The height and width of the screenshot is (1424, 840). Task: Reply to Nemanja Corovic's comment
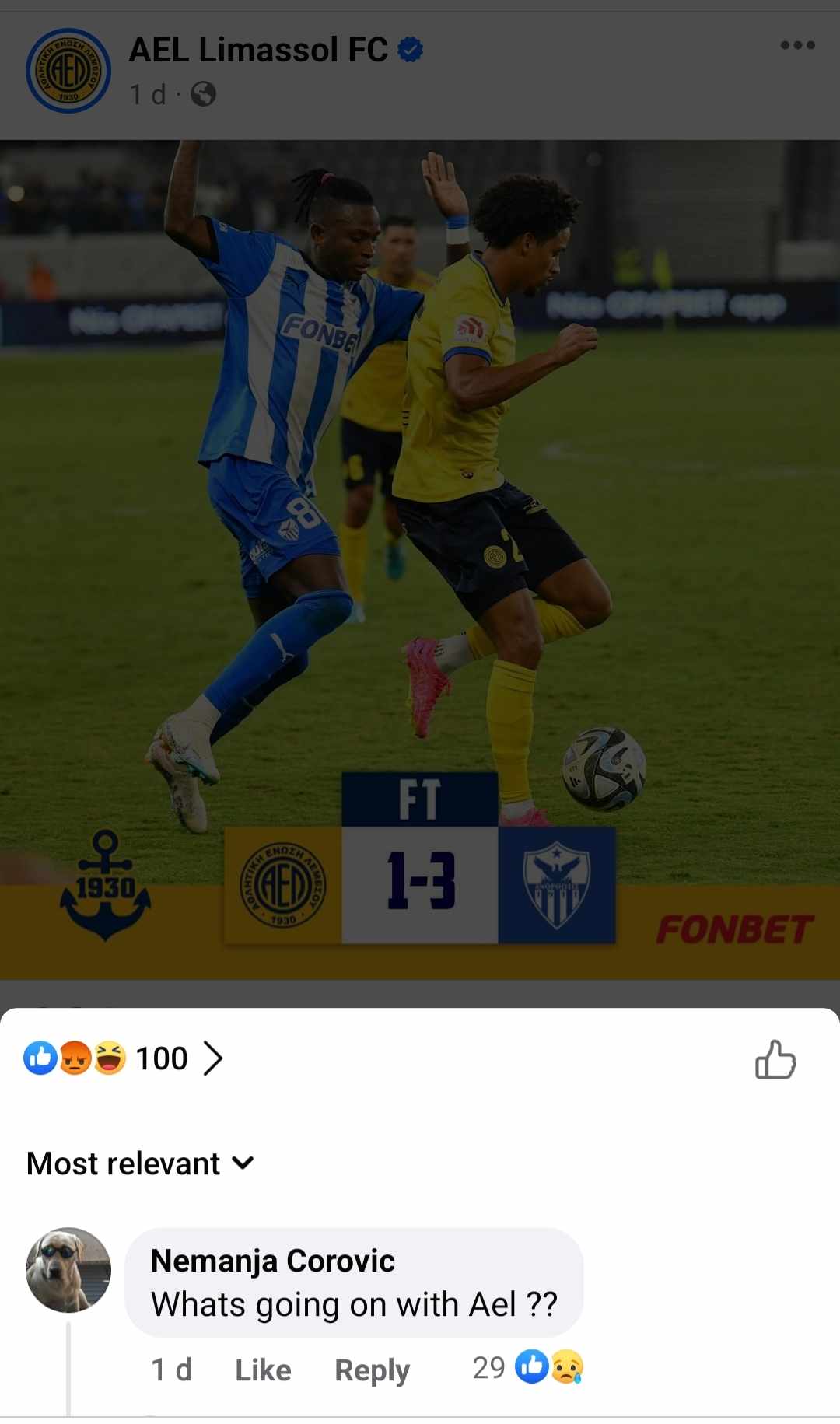click(372, 1370)
